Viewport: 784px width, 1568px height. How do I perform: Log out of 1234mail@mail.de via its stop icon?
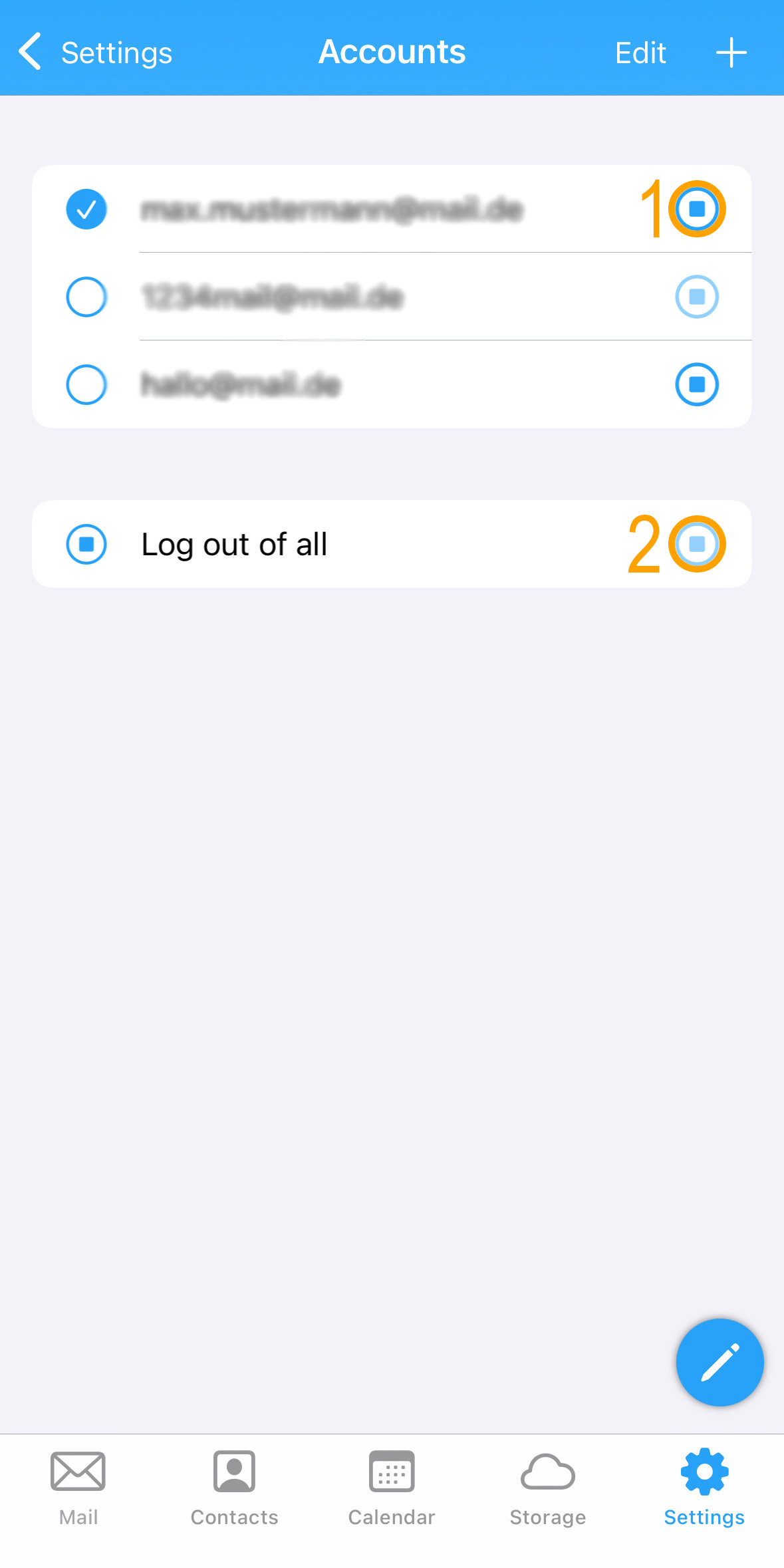pyautogui.click(x=696, y=297)
